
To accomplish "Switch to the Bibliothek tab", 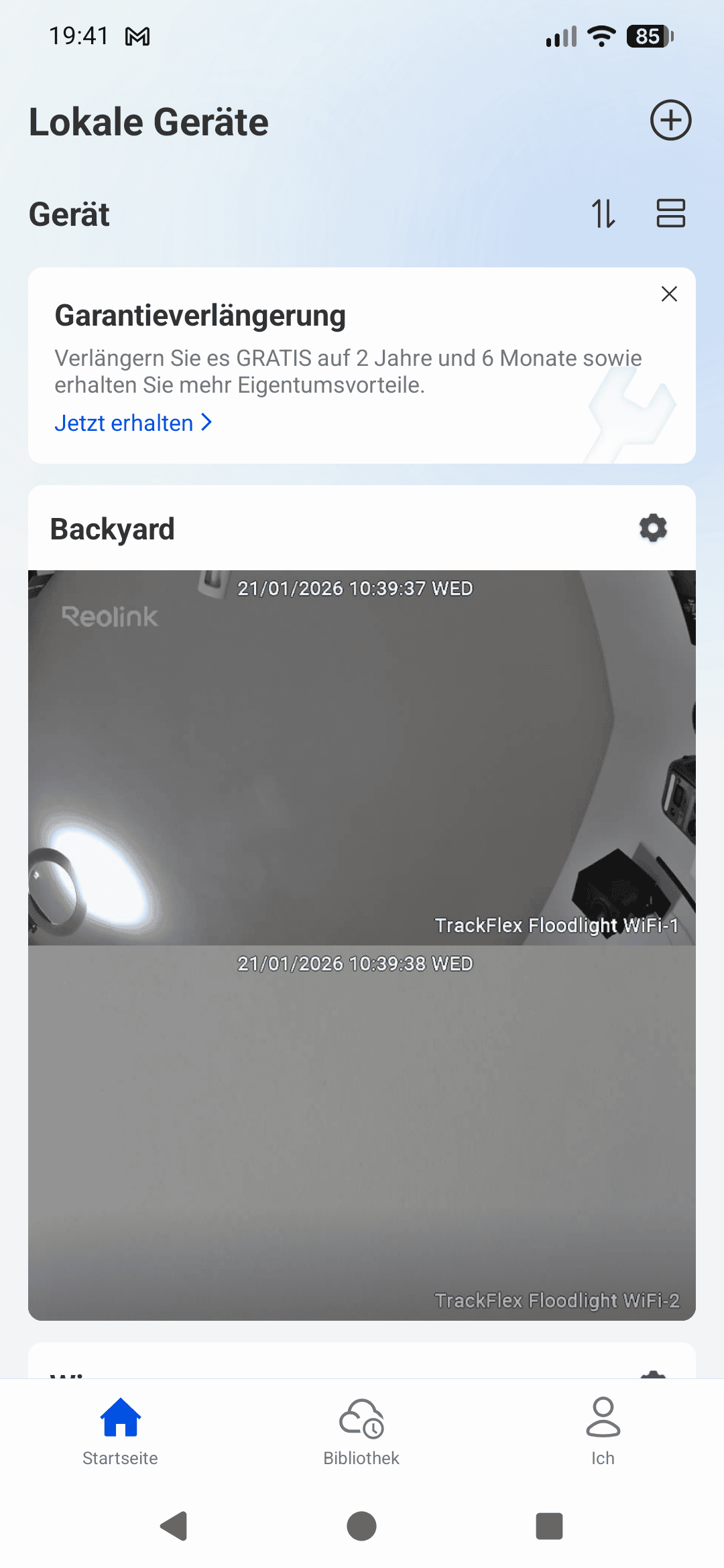I will (361, 1431).
